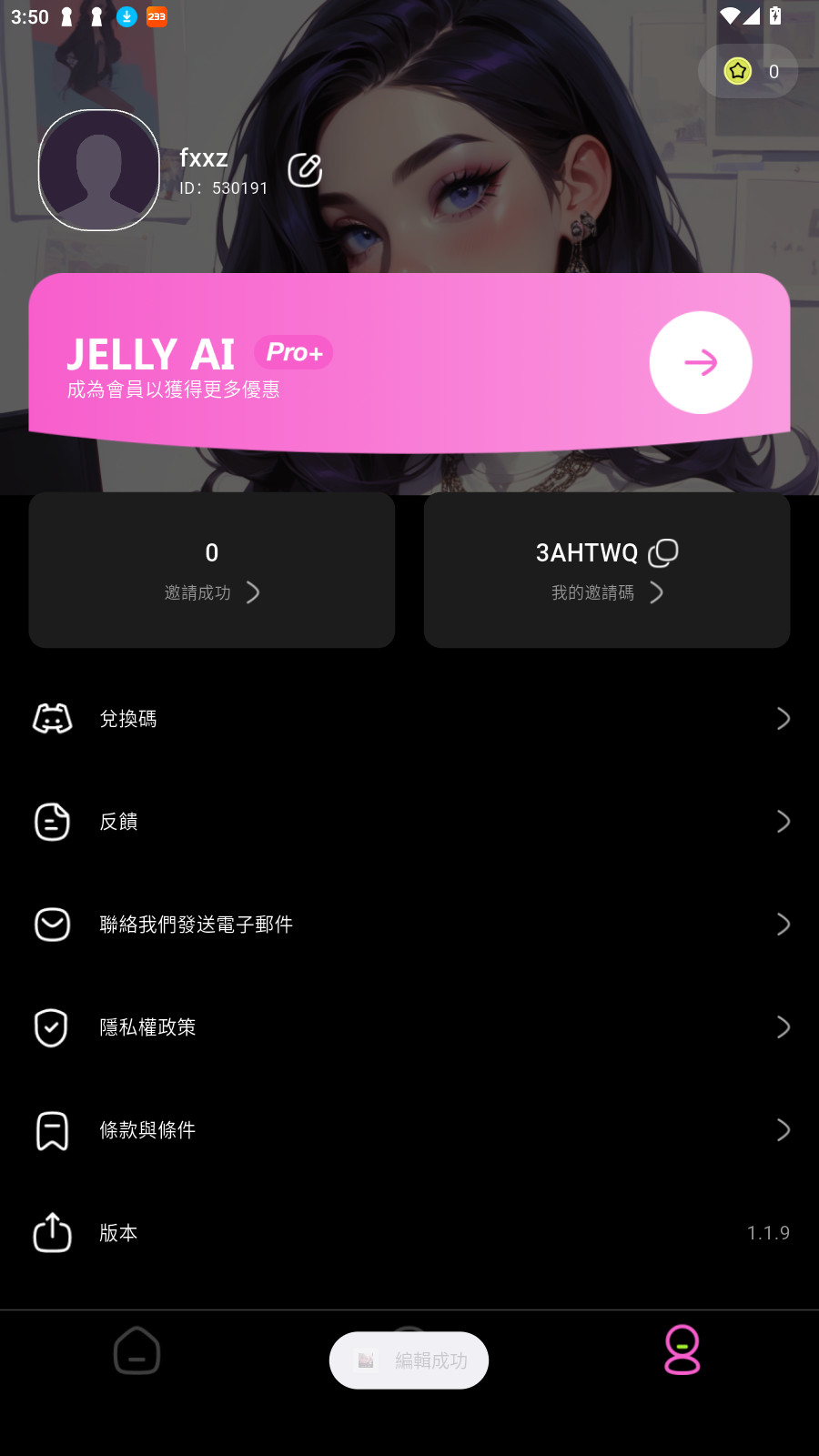Check the 版本 version row
The height and width of the screenshot is (1456, 819).
409,1233
